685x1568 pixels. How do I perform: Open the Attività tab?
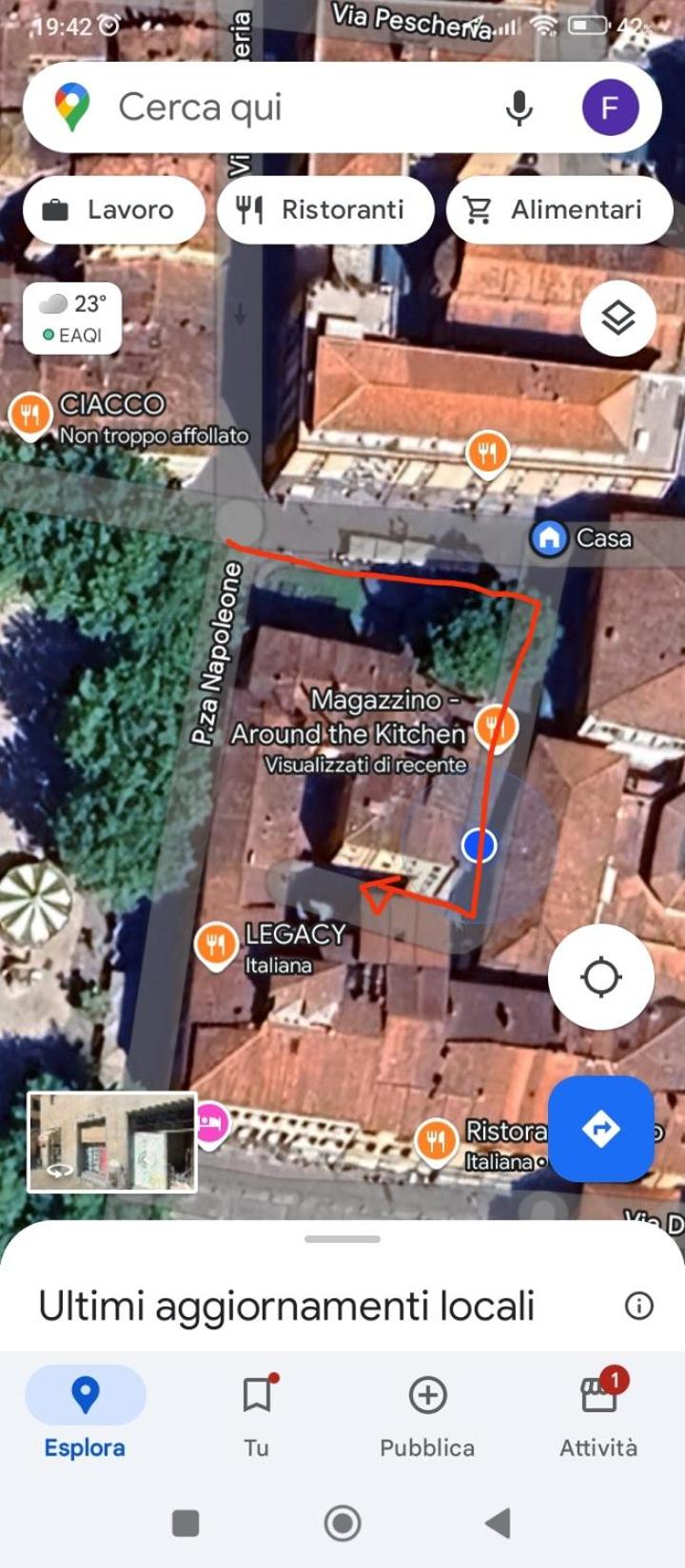click(x=598, y=1415)
